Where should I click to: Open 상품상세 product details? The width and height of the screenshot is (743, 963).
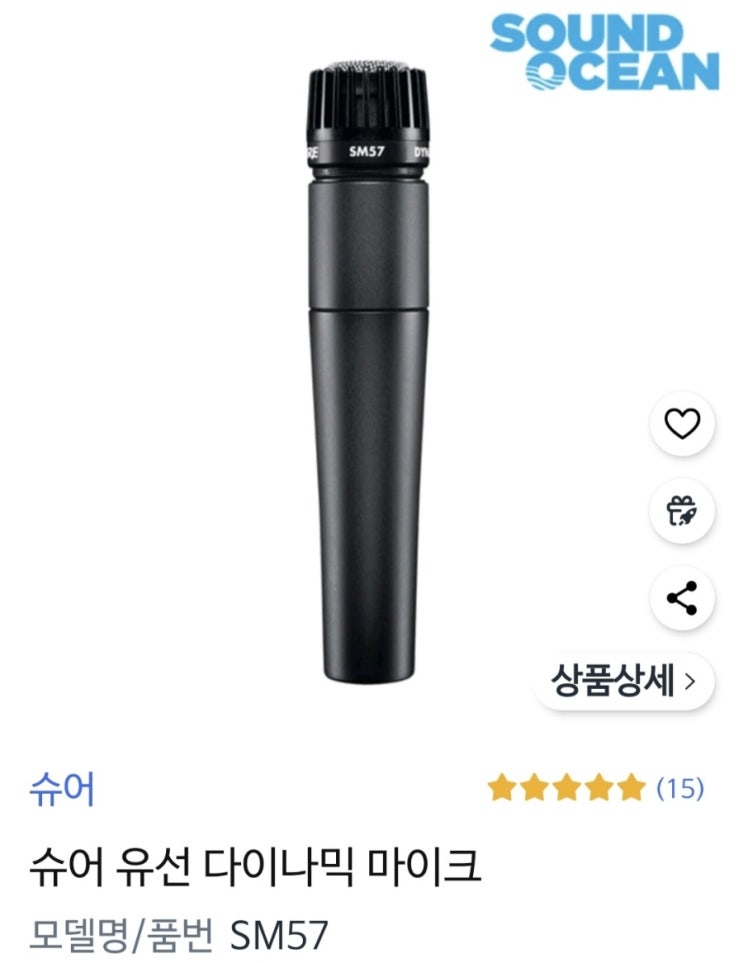[x=624, y=682]
